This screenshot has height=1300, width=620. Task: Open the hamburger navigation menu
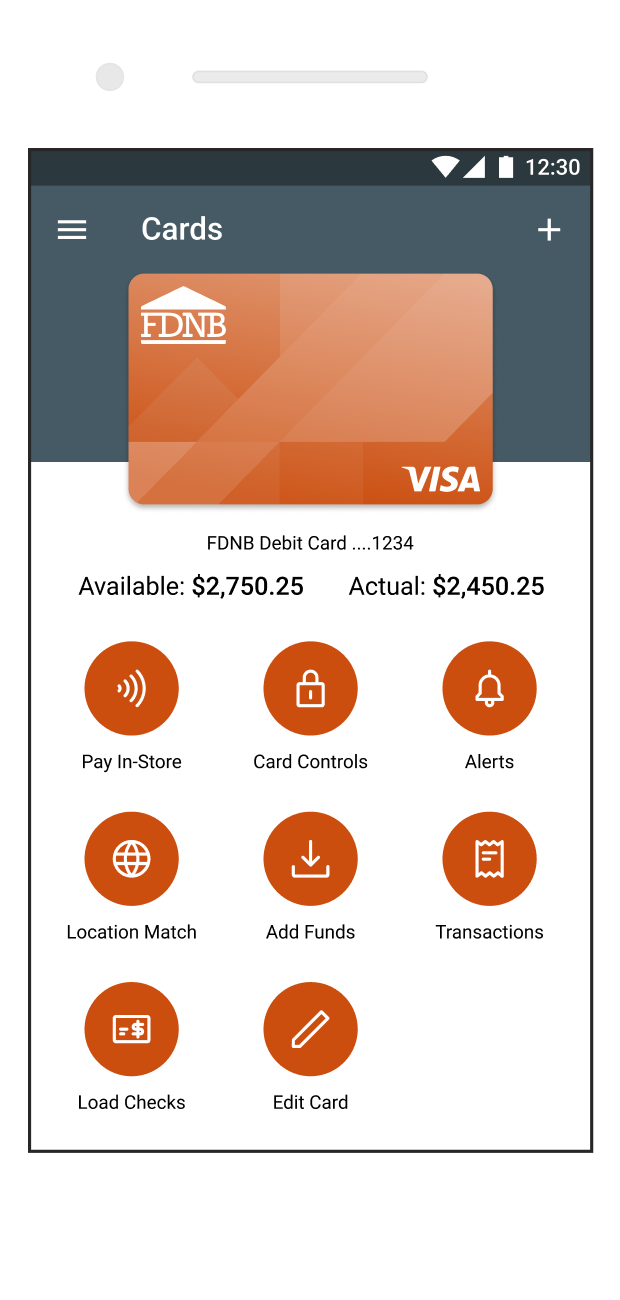click(x=72, y=230)
